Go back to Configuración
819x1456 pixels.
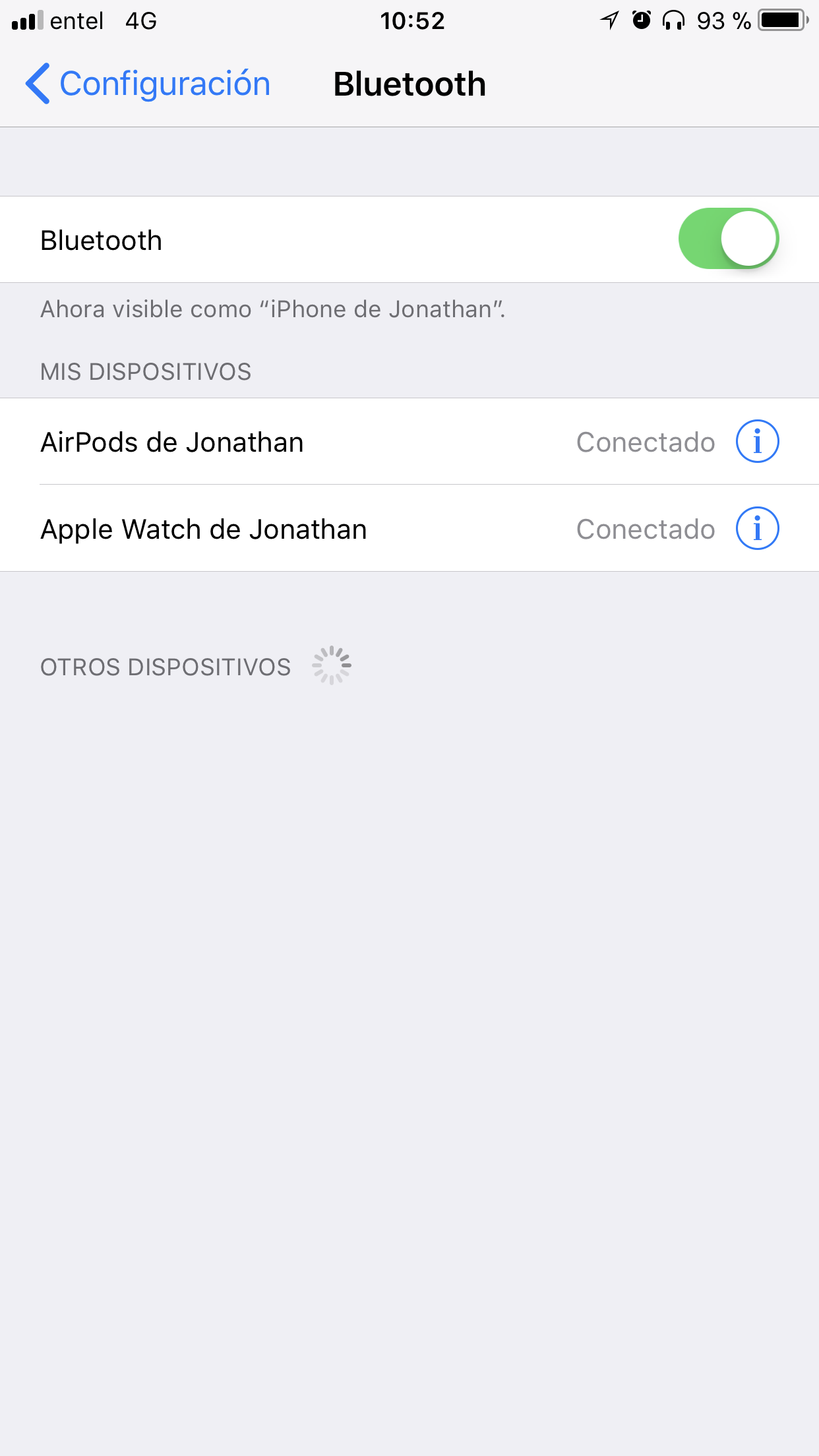(x=148, y=84)
